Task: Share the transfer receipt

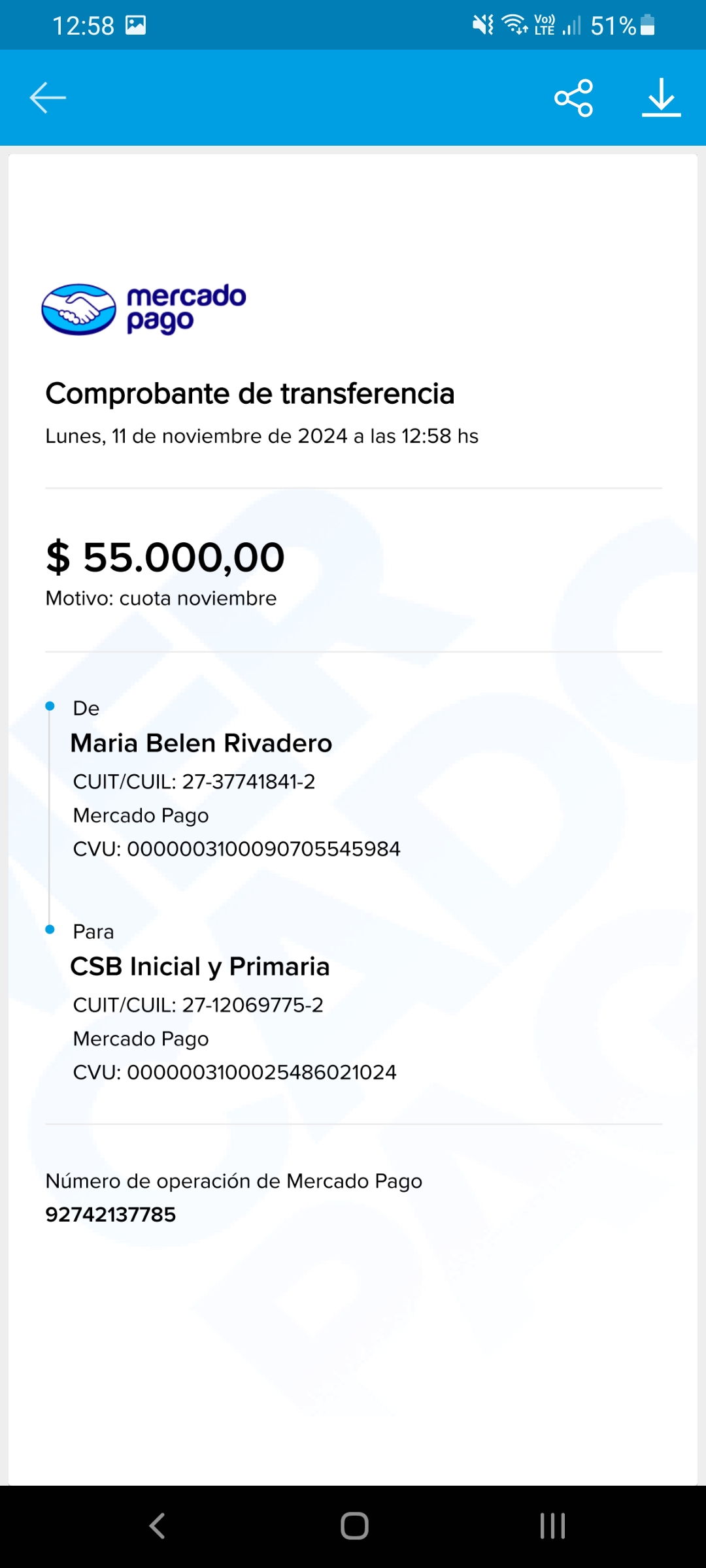Action: (x=573, y=98)
